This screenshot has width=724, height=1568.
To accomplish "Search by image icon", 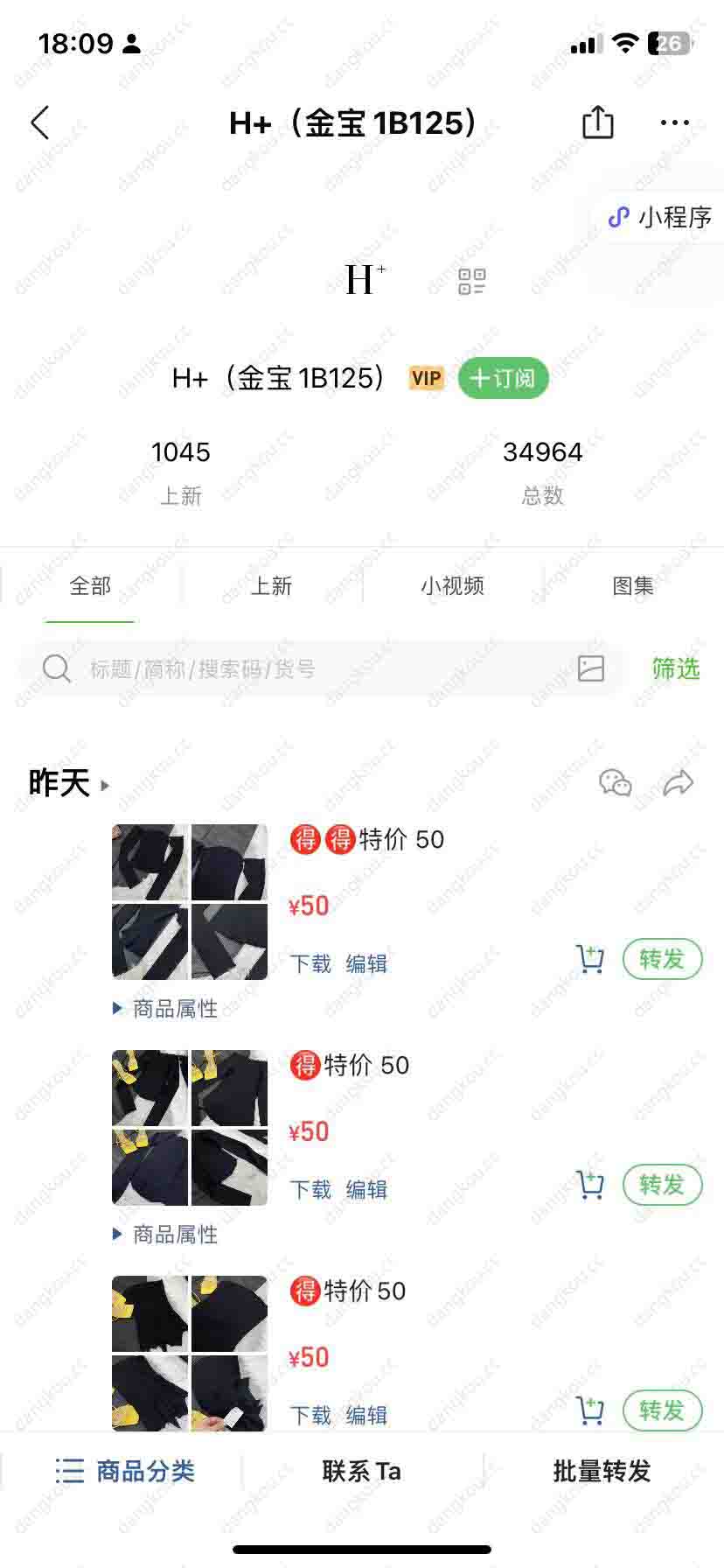I will [x=591, y=668].
